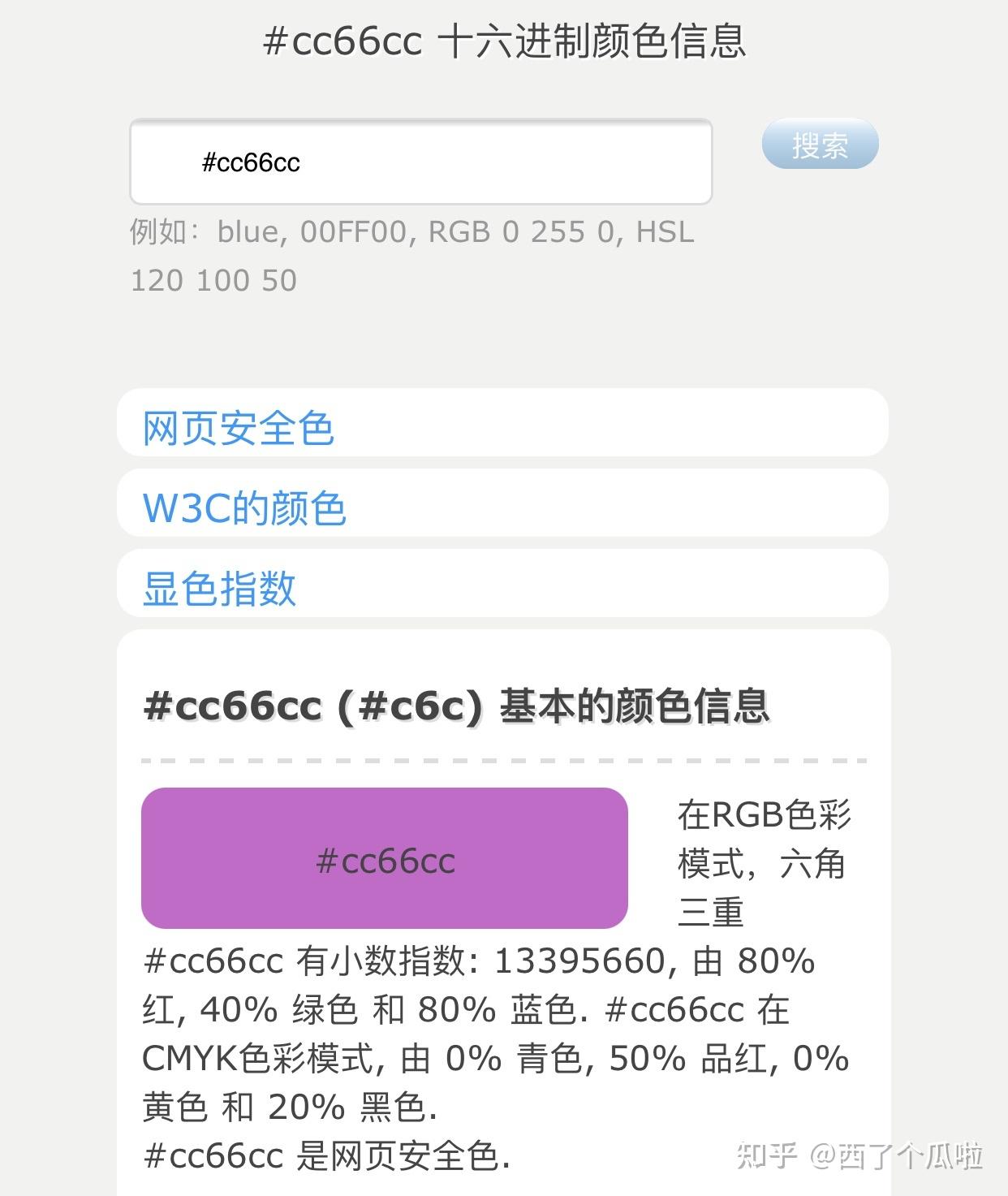
Task: Click the heading #cc66cc (#c6c) 基本的颜色信息
Action: (459, 707)
